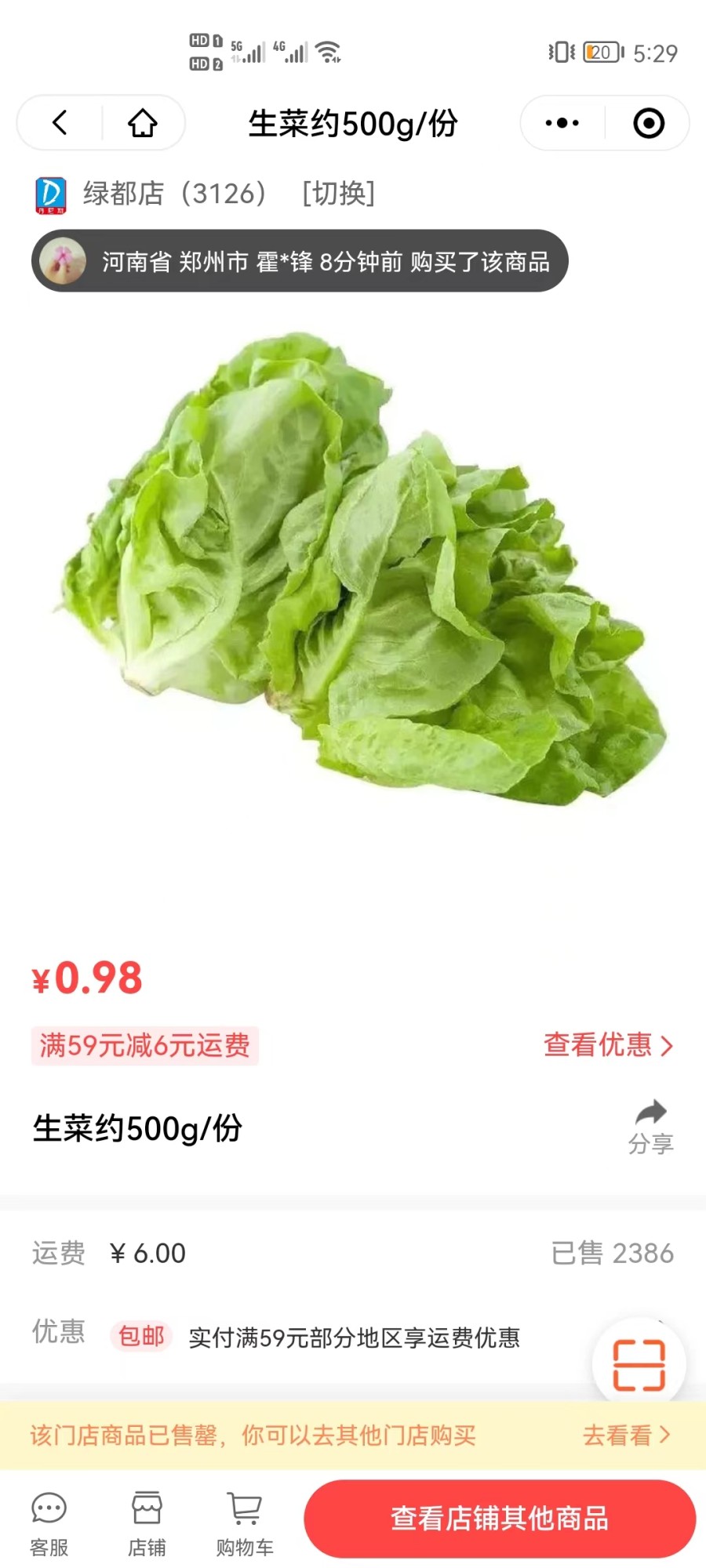Open the 购物车 shopping cart
This screenshot has width=706, height=1568.
pyautogui.click(x=245, y=1523)
